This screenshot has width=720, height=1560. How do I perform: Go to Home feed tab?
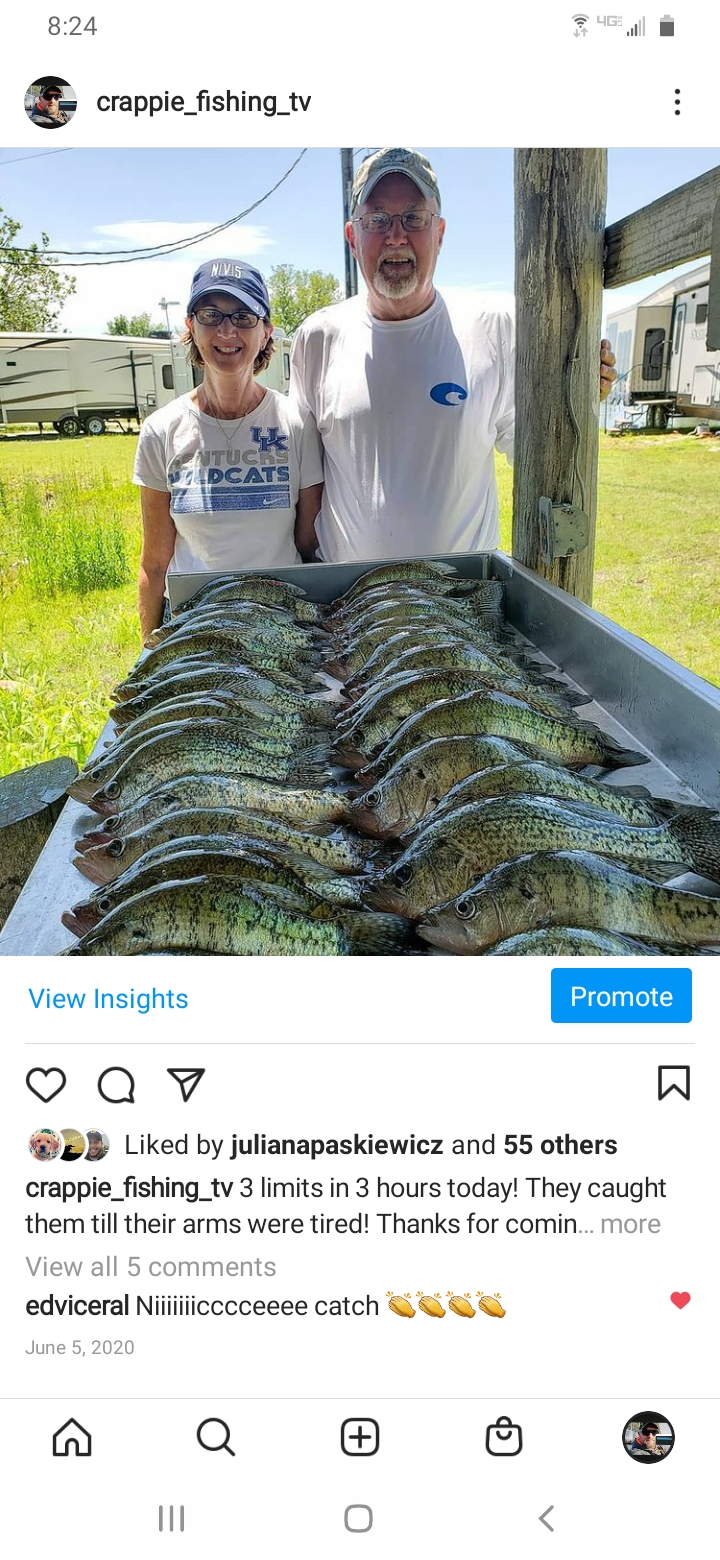pyautogui.click(x=72, y=1438)
